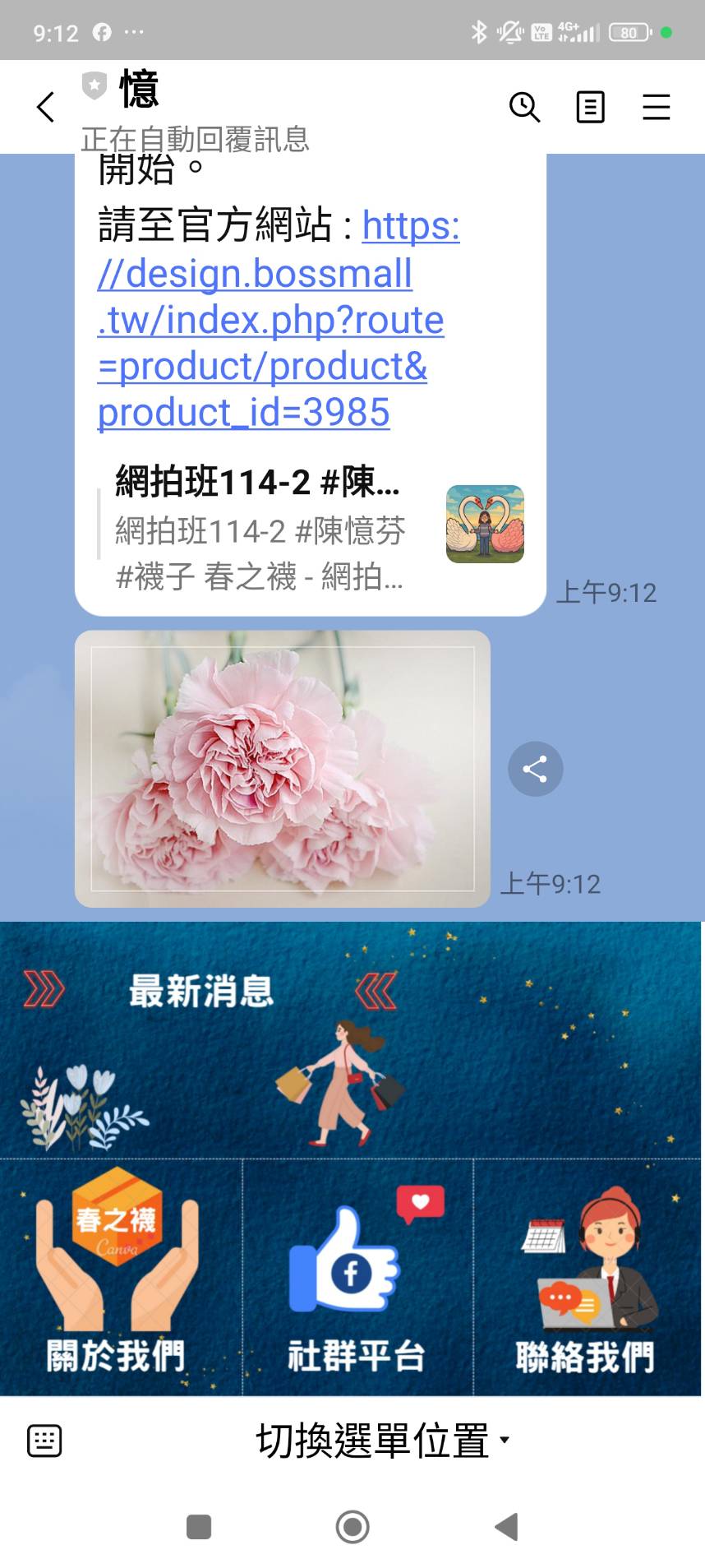Image resolution: width=705 pixels, height=1568 pixels.
Task: Choose 聯絡我們 tile
Action: tap(586, 1279)
